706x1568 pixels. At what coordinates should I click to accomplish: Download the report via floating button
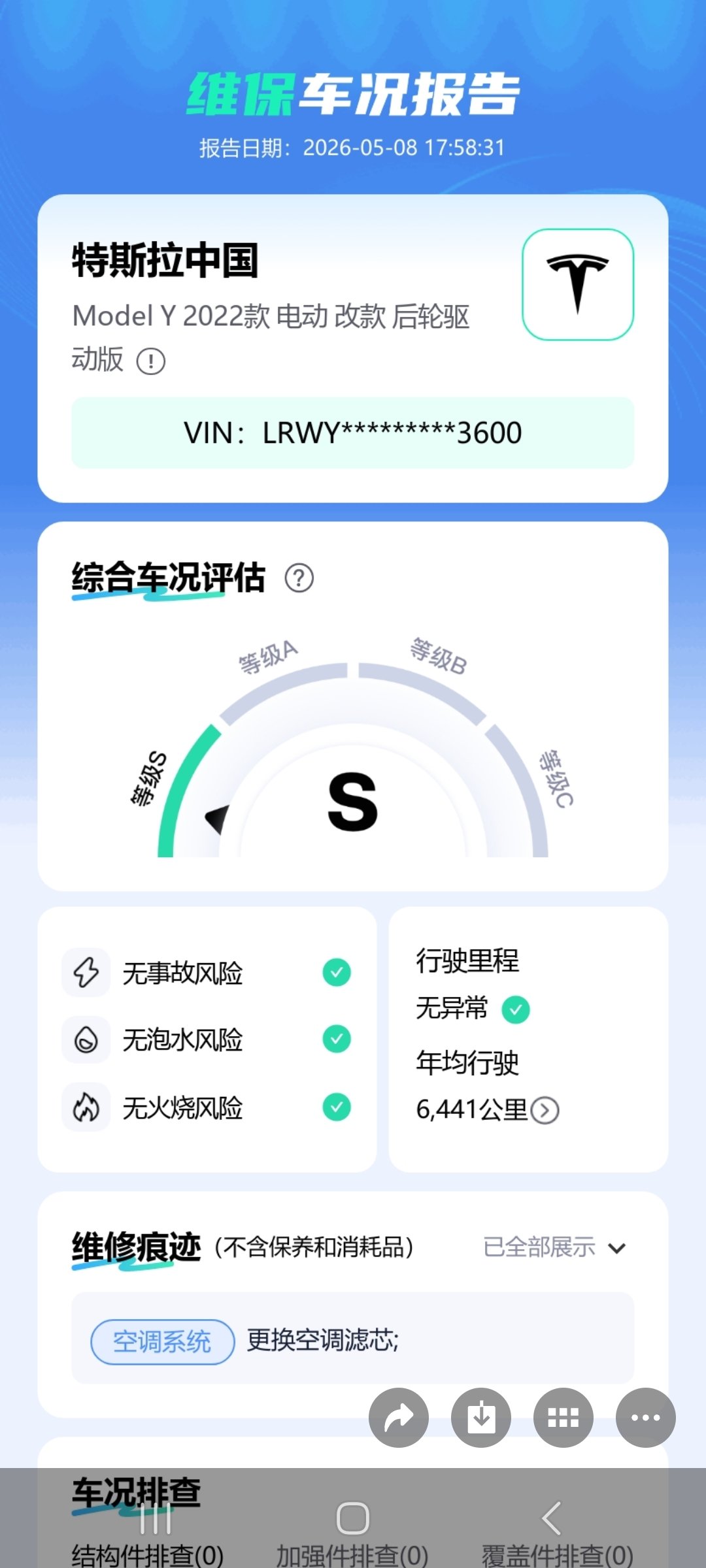point(481,1417)
